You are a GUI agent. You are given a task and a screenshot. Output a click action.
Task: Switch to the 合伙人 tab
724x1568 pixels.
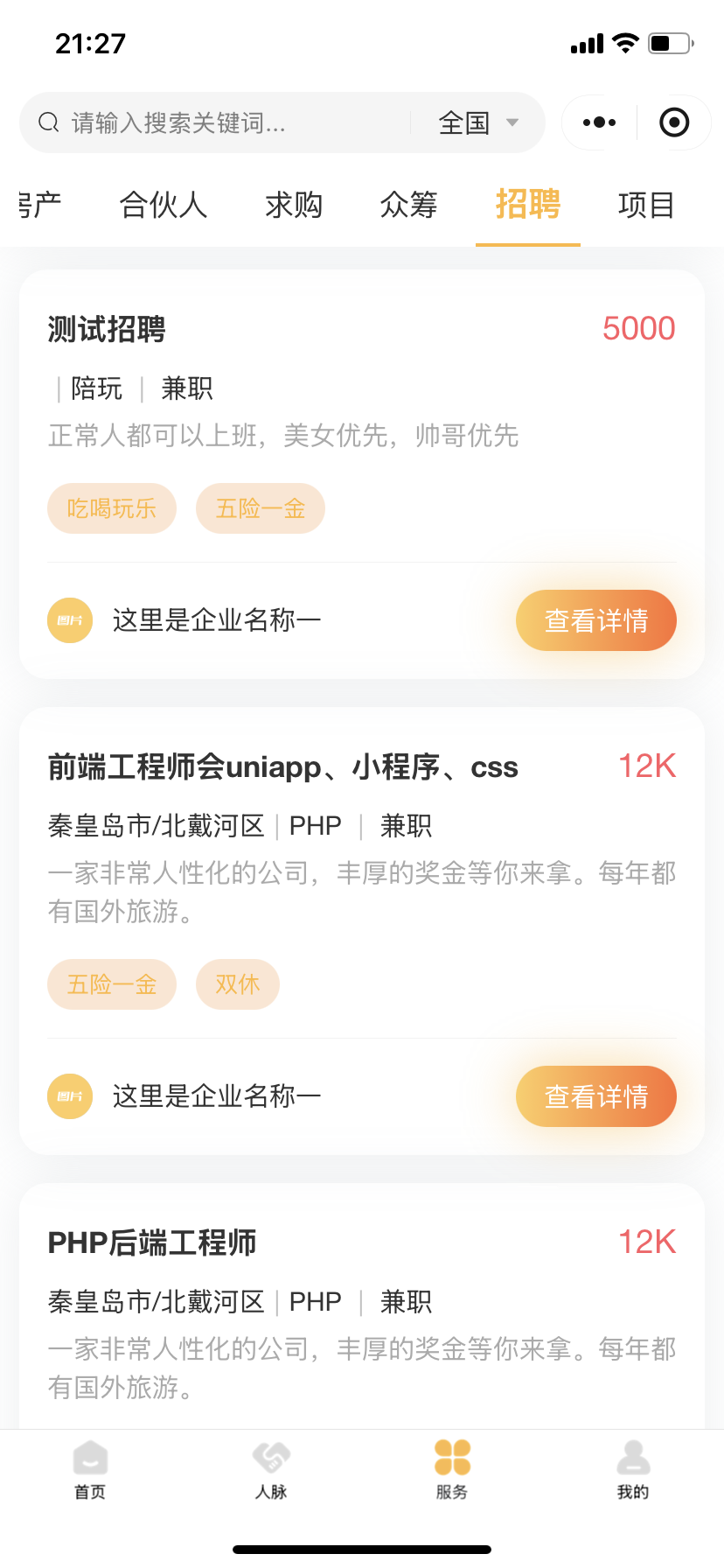pos(164,205)
